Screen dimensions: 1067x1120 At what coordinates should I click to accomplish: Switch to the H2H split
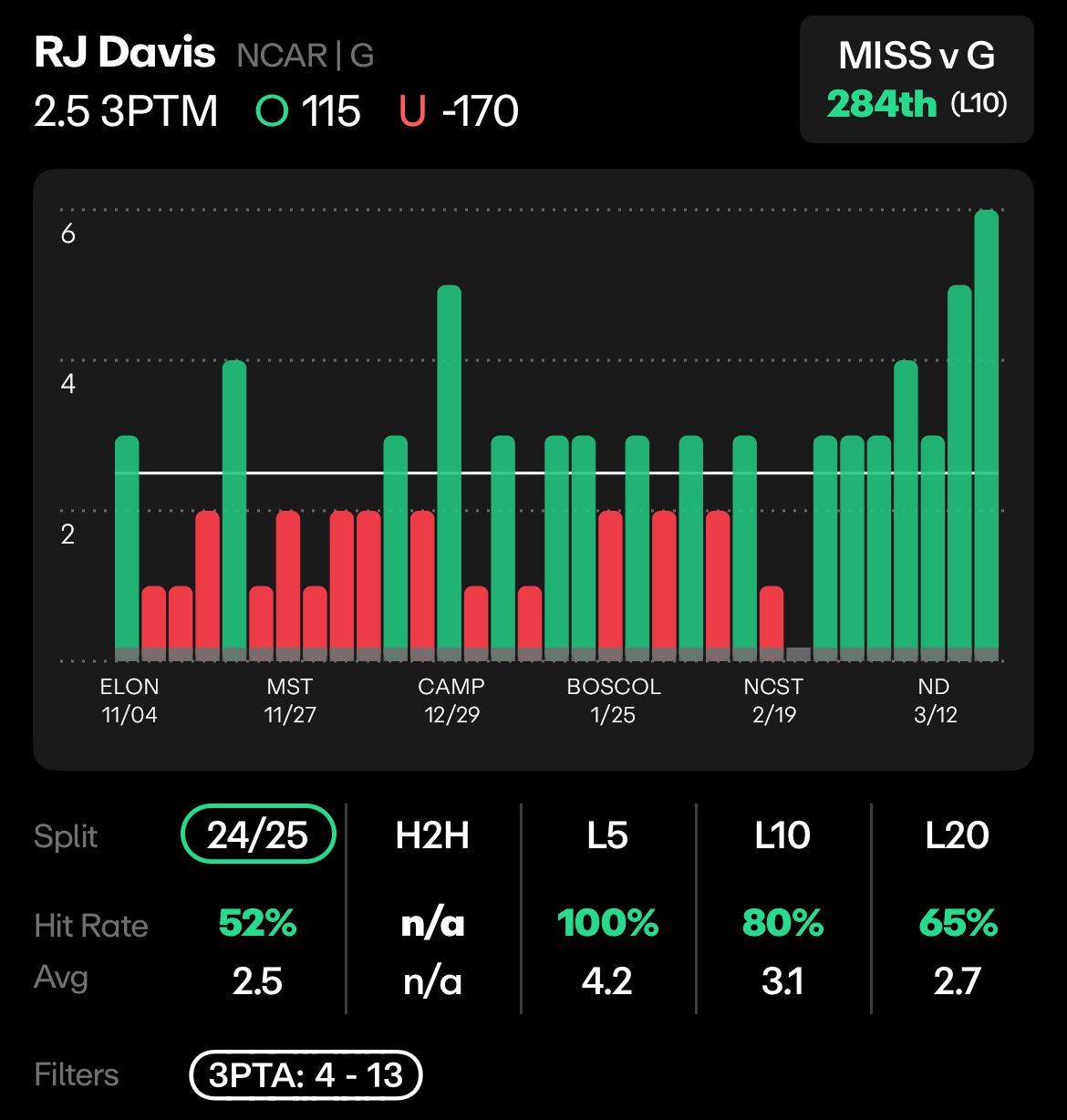pyautogui.click(x=432, y=835)
